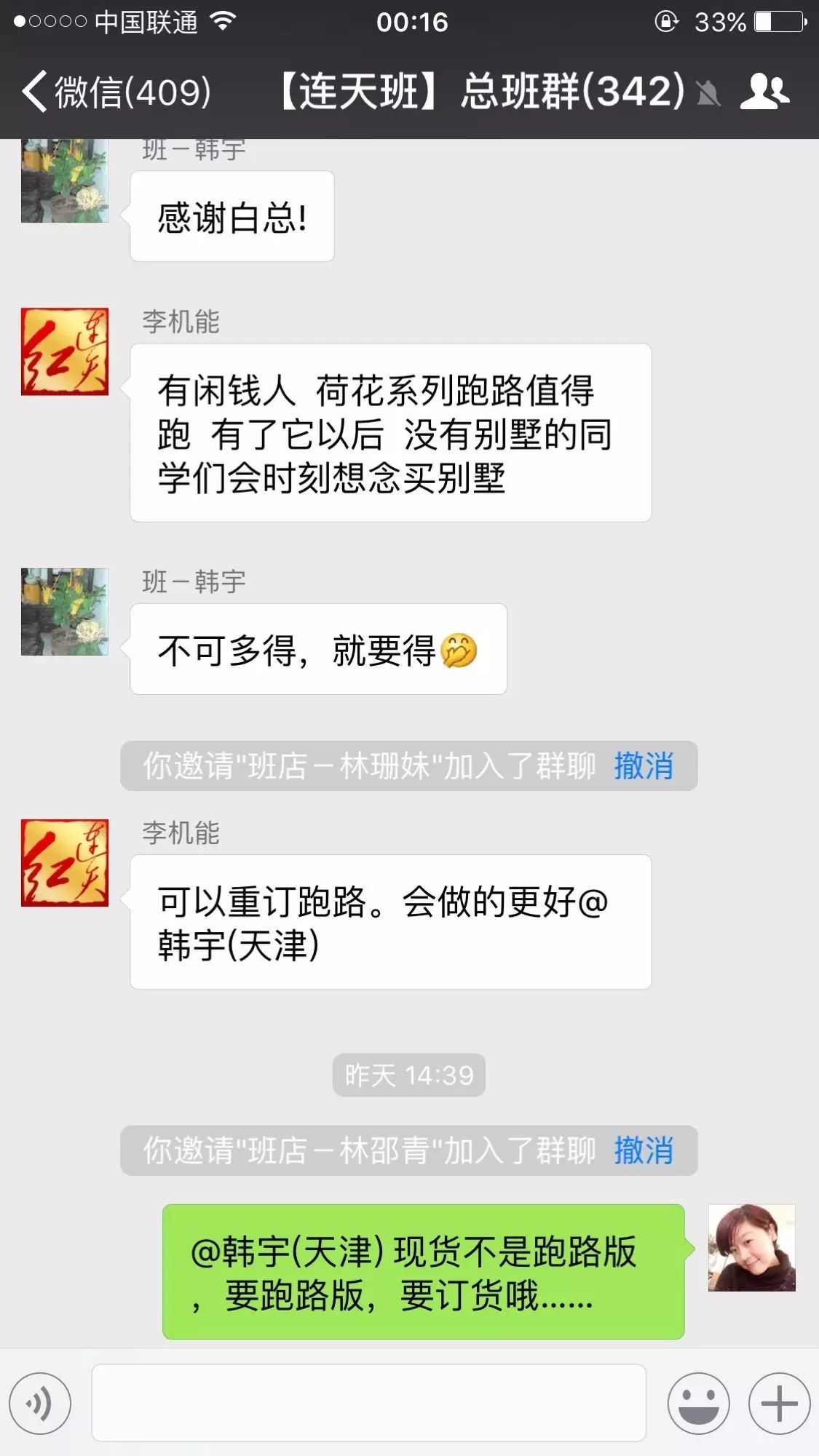The image size is (819, 1456).
Task: Switch to voice message input
Action: (40, 1404)
